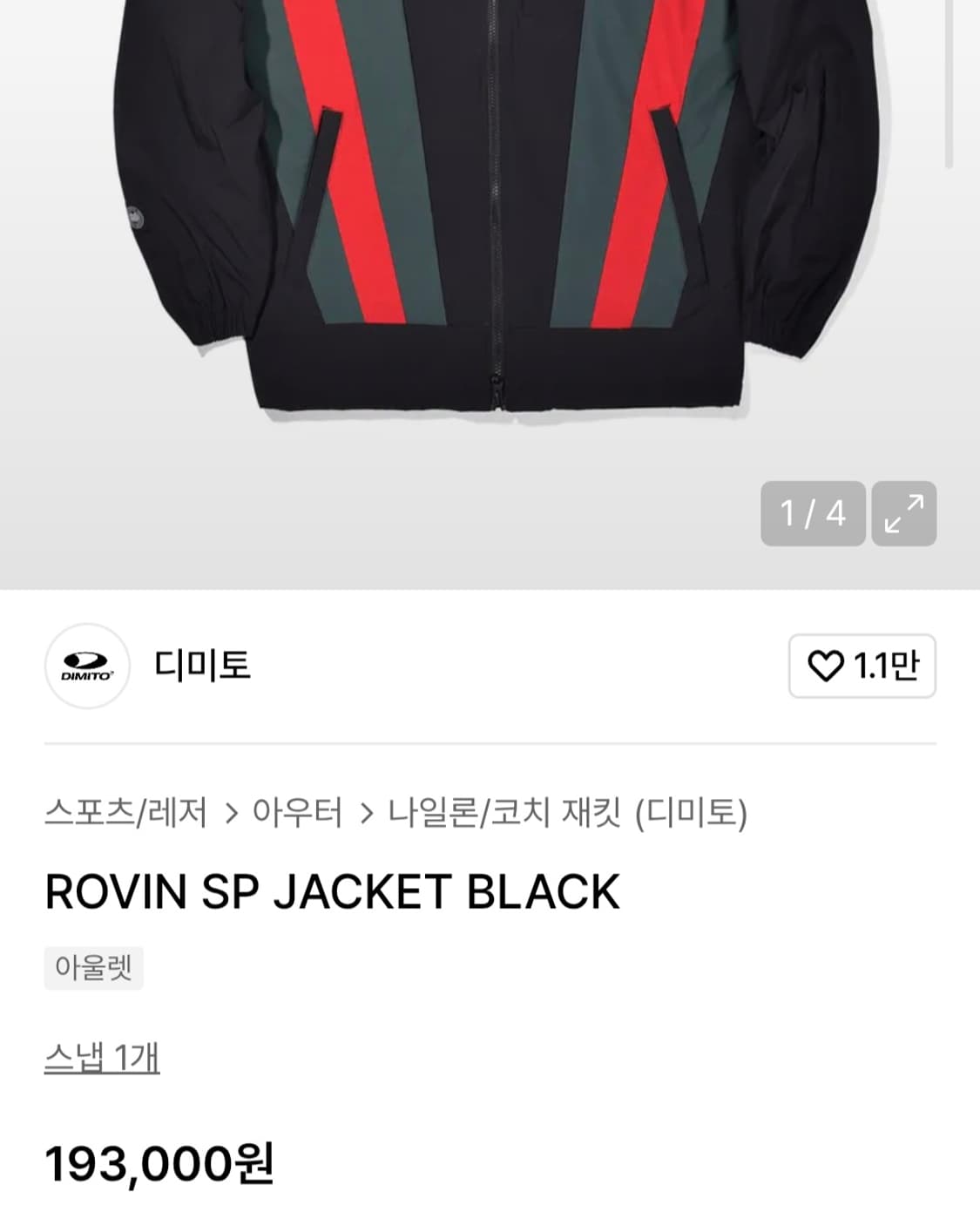Click the 디미토 brand name text
Image resolution: width=980 pixels, height=1219 pixels.
click(x=199, y=664)
